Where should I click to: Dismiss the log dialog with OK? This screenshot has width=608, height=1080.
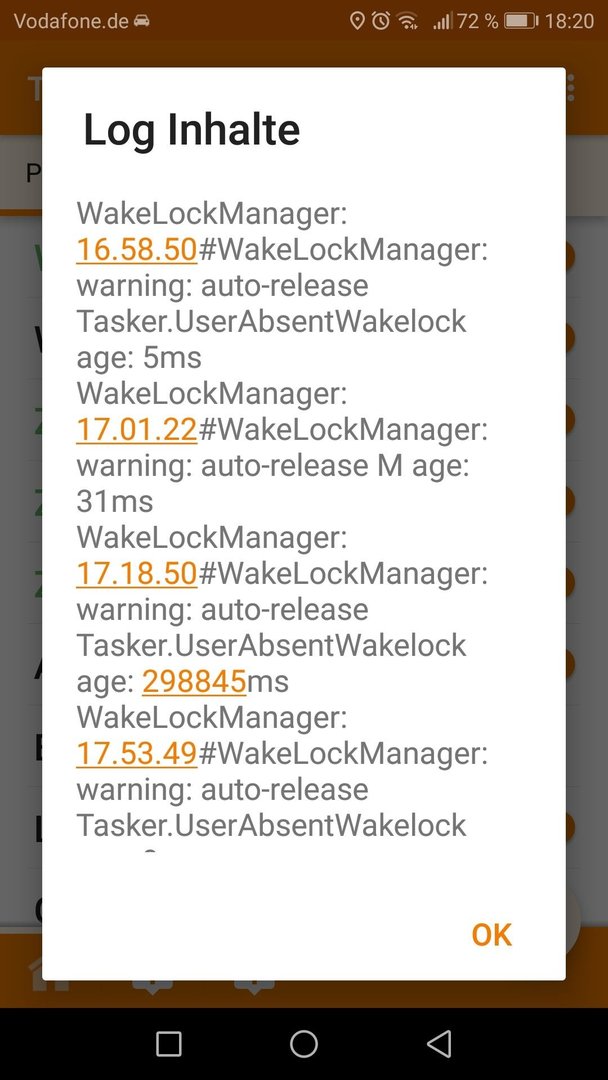click(492, 935)
